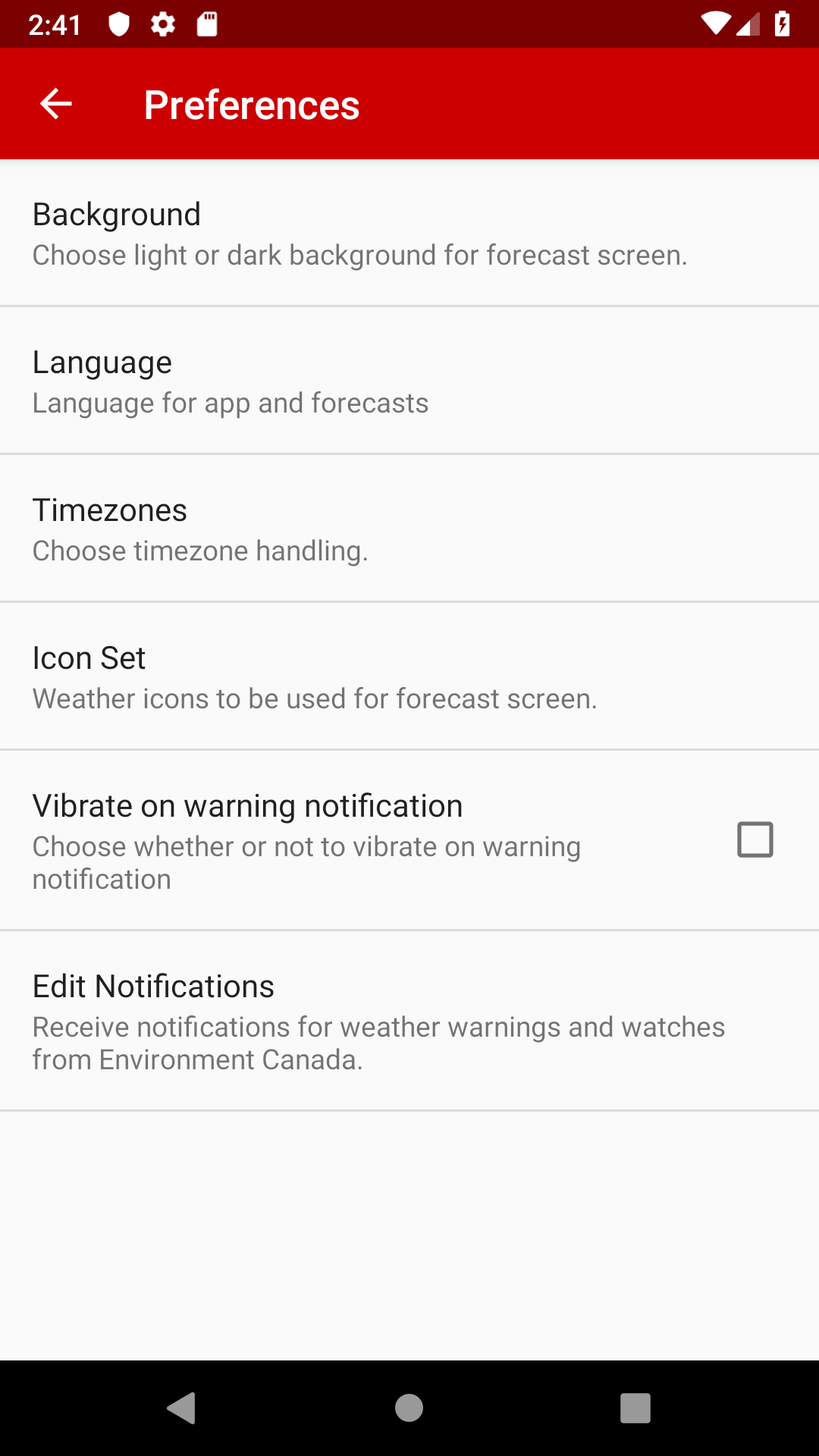This screenshot has width=819, height=1456.
Task: Tap the system home button
Action: (409, 1408)
